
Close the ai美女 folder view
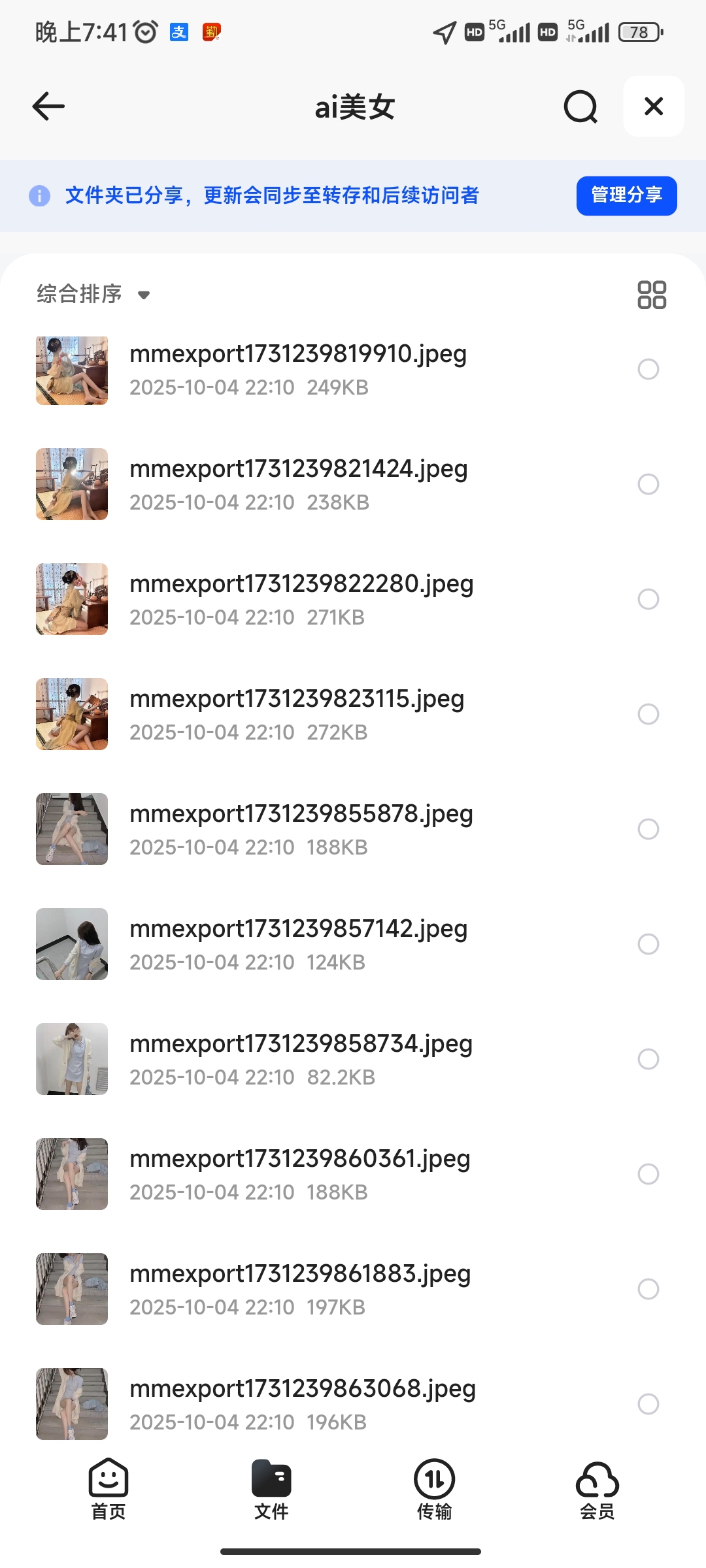pos(654,106)
